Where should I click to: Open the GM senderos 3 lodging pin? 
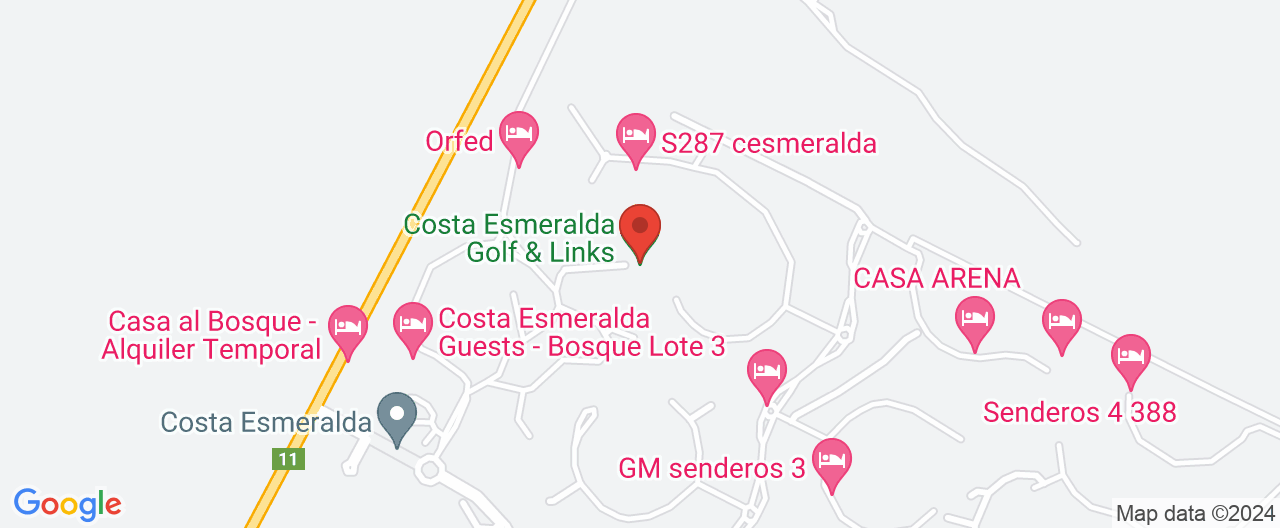[x=832, y=462]
